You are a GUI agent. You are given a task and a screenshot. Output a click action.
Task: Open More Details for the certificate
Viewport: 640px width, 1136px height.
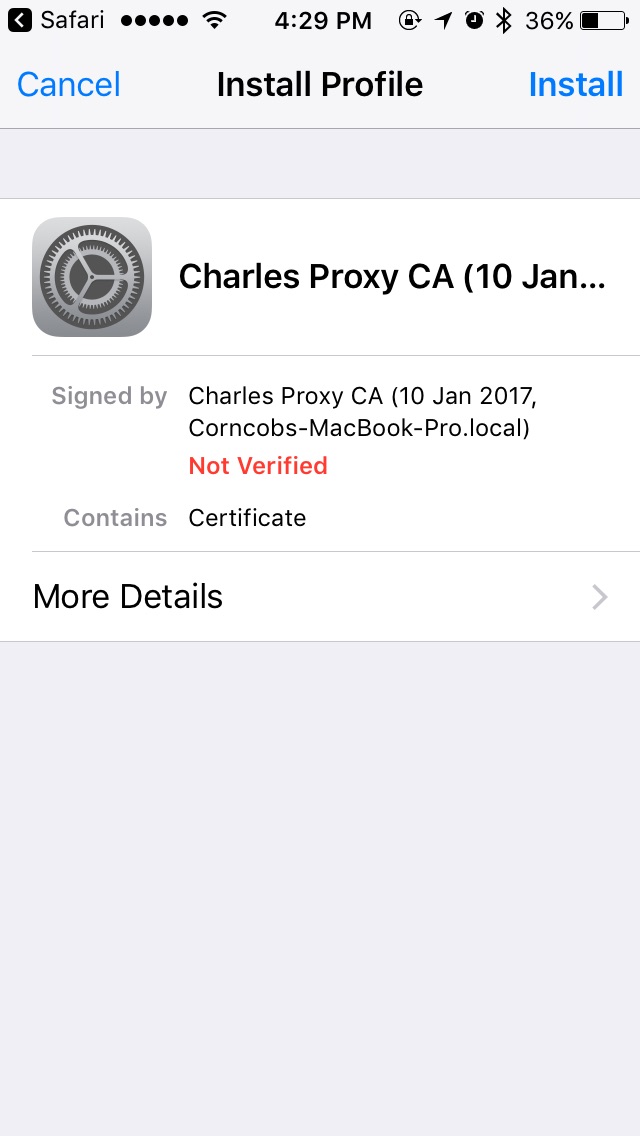(x=320, y=597)
